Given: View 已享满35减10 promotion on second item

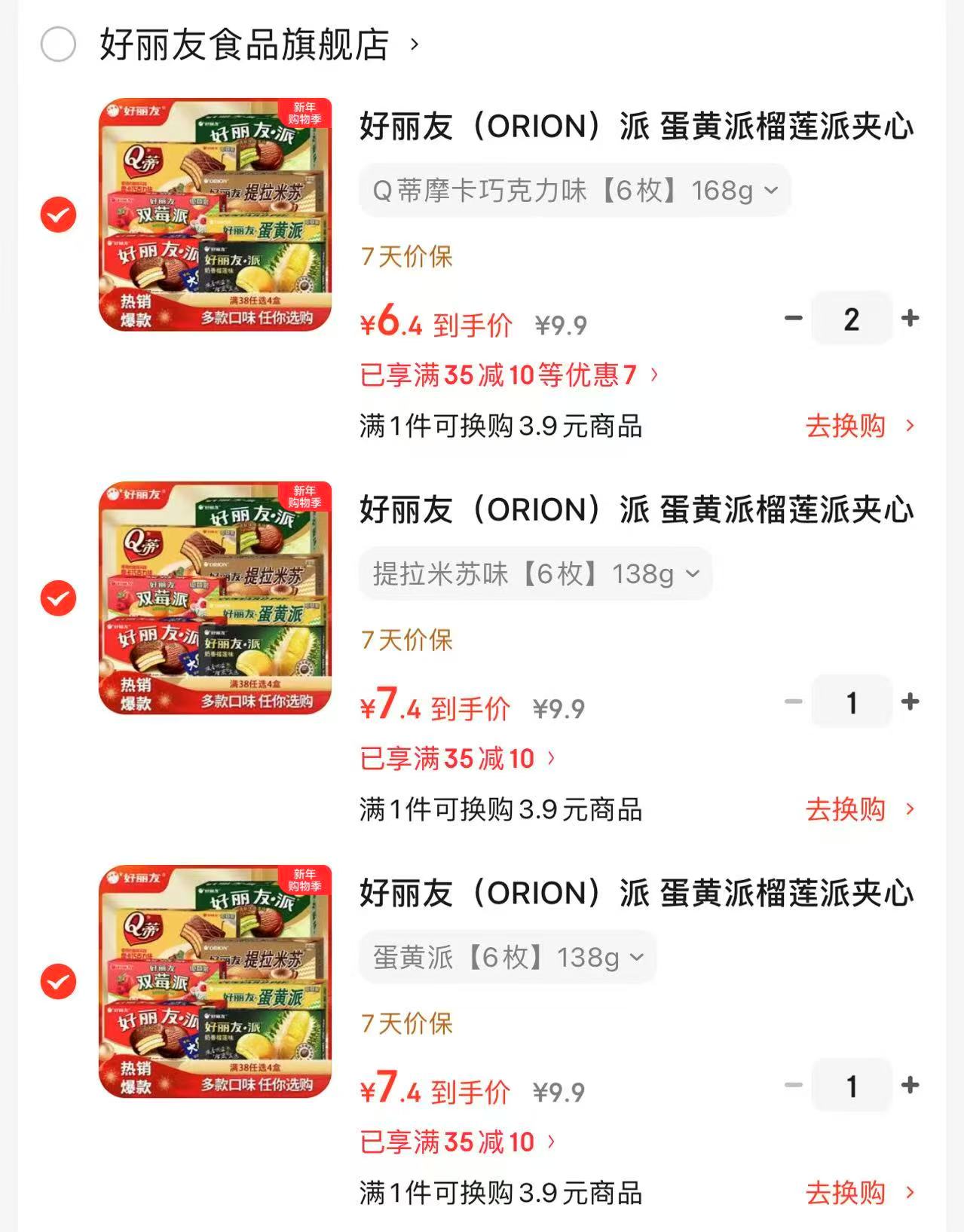Looking at the screenshot, I should coord(456,758).
